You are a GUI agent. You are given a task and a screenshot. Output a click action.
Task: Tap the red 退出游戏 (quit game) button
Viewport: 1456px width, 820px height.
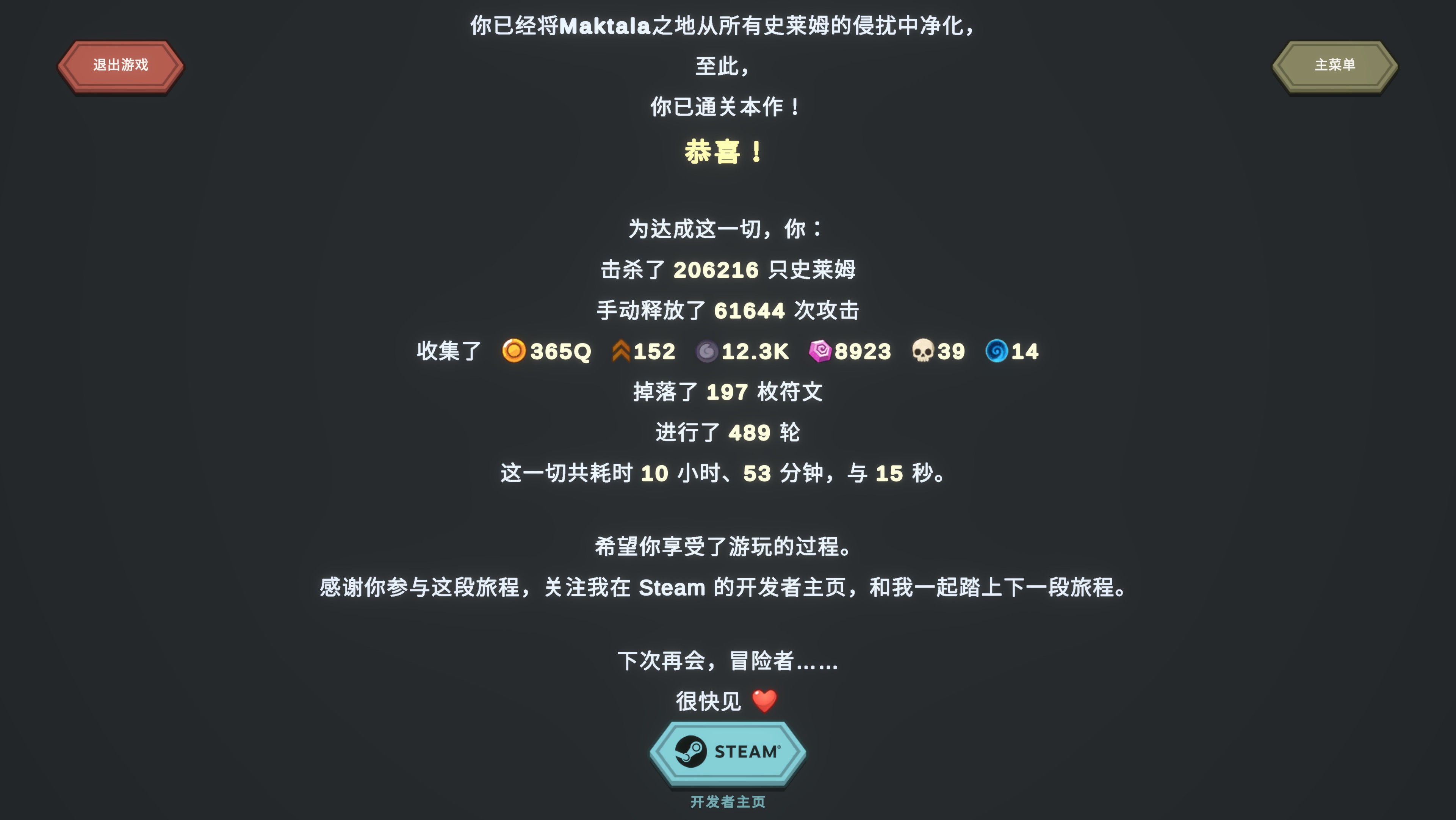tap(121, 66)
